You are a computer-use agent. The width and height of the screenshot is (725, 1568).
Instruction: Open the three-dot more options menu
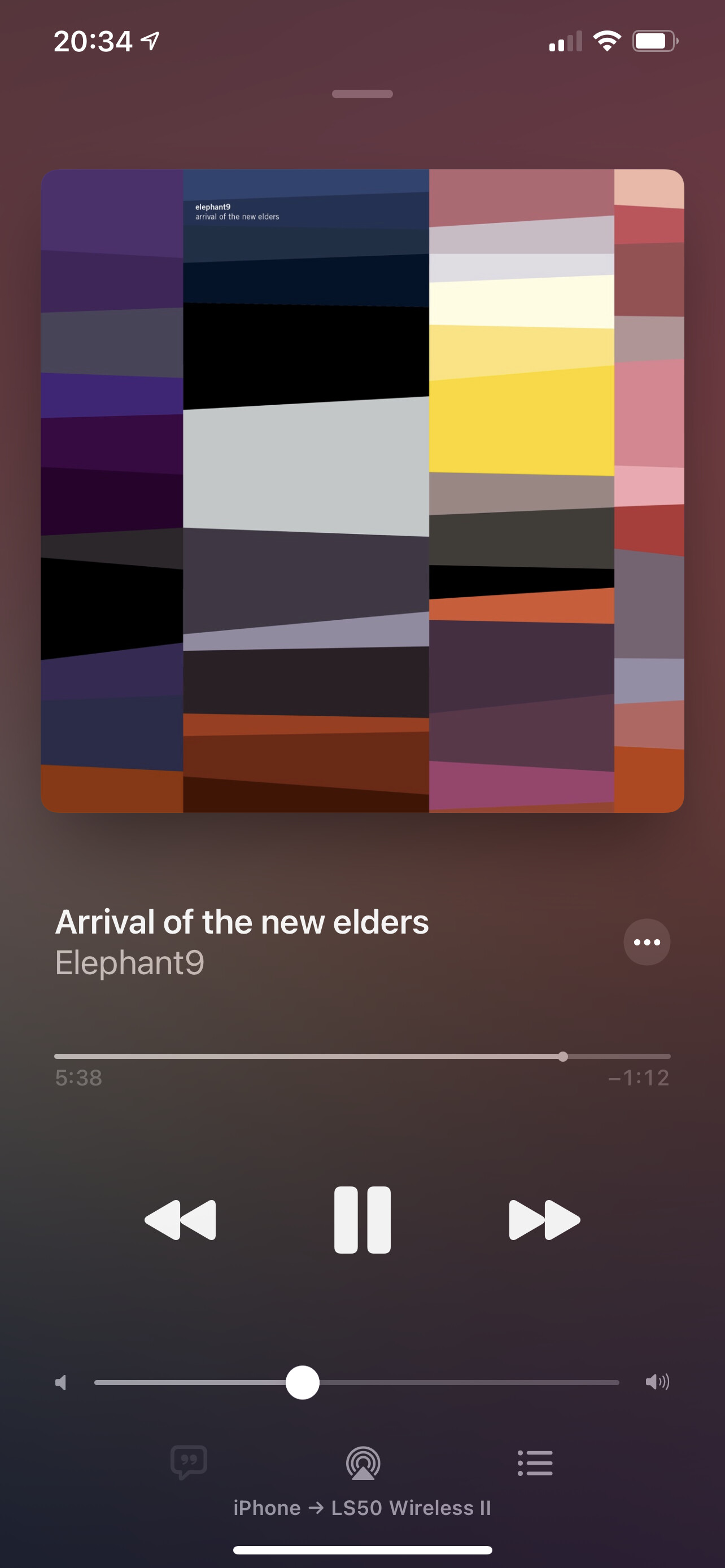[647, 942]
